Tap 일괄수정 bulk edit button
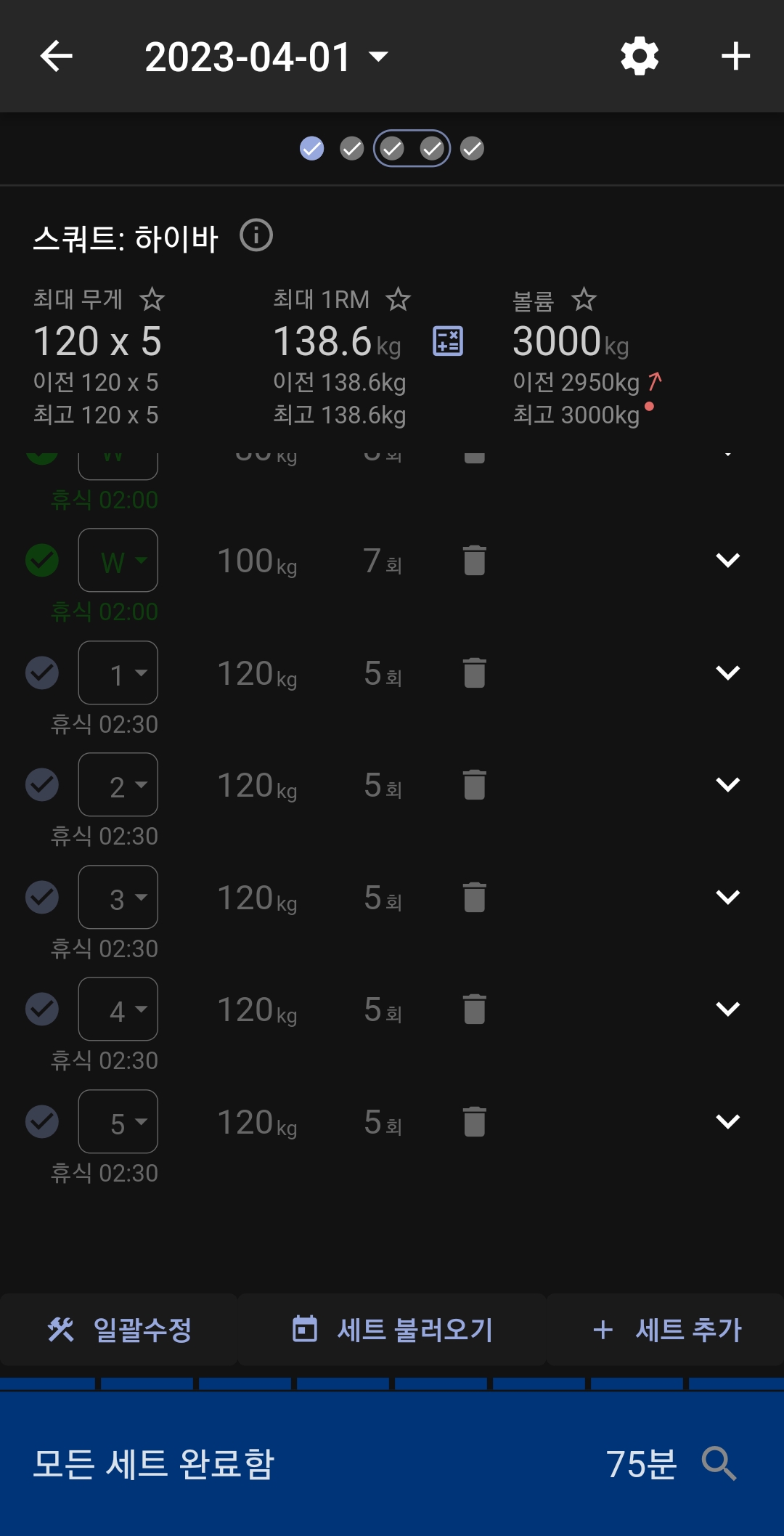Screen dimensions: 784x1536 pyautogui.click(x=120, y=1330)
